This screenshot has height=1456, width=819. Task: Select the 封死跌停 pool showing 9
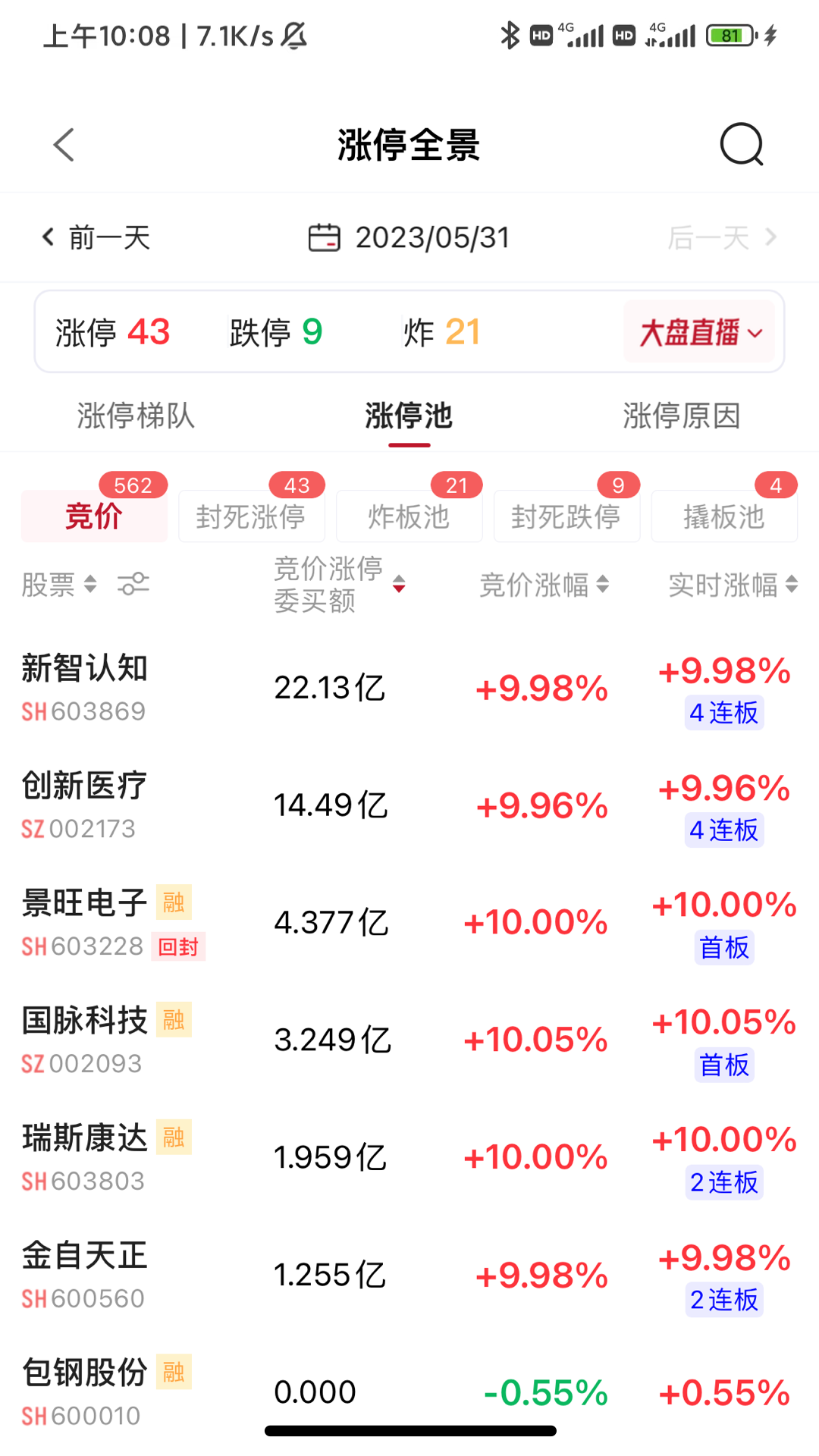pos(566,516)
